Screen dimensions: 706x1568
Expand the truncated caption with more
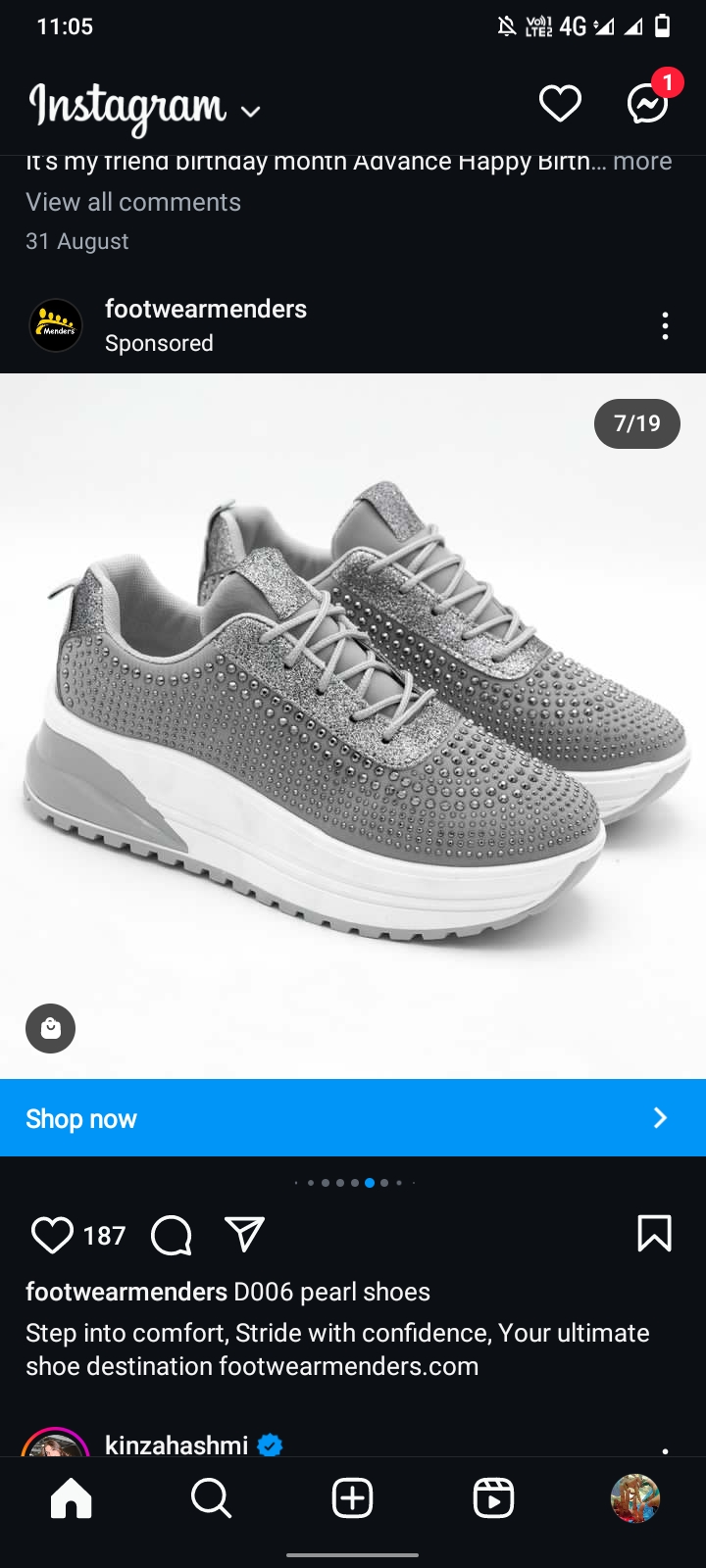tap(642, 162)
